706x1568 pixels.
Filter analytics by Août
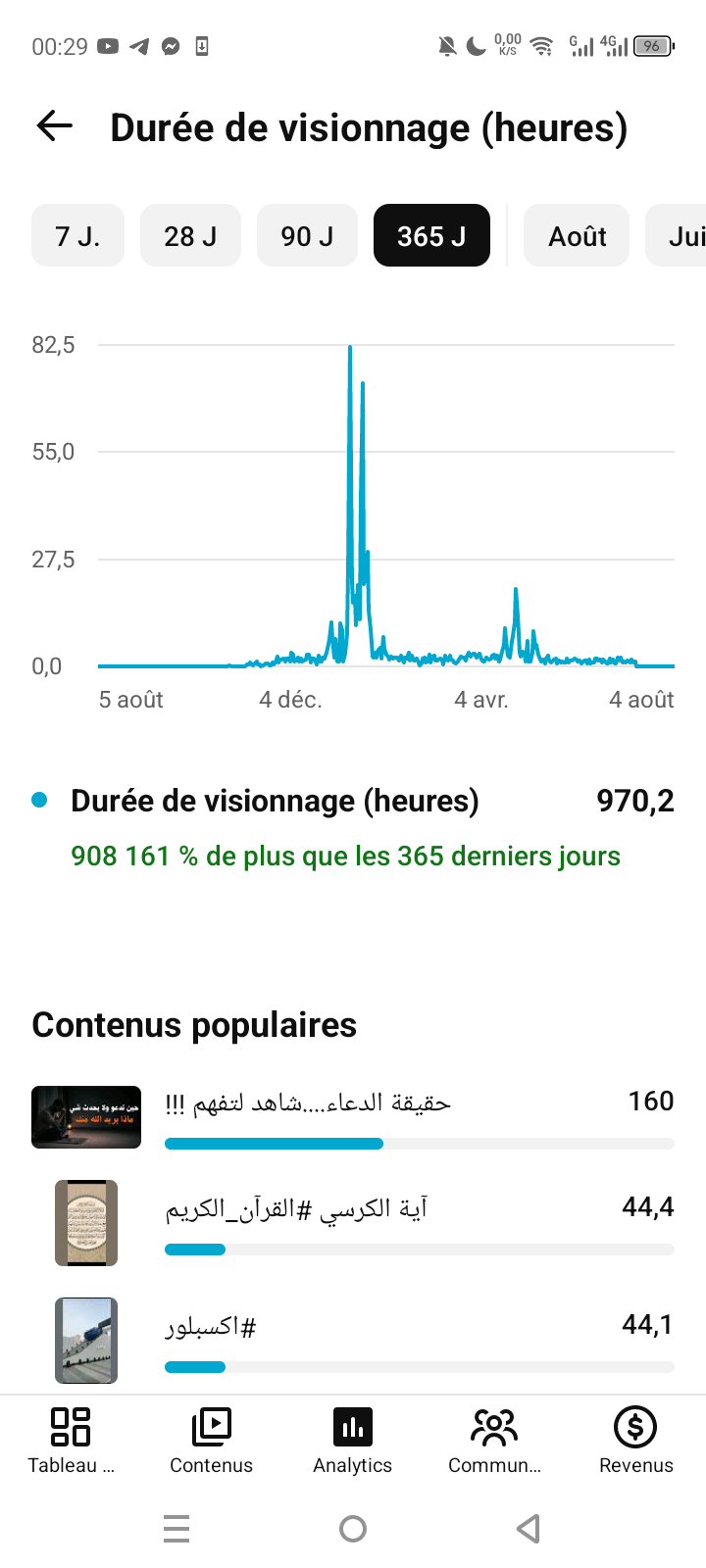point(577,235)
